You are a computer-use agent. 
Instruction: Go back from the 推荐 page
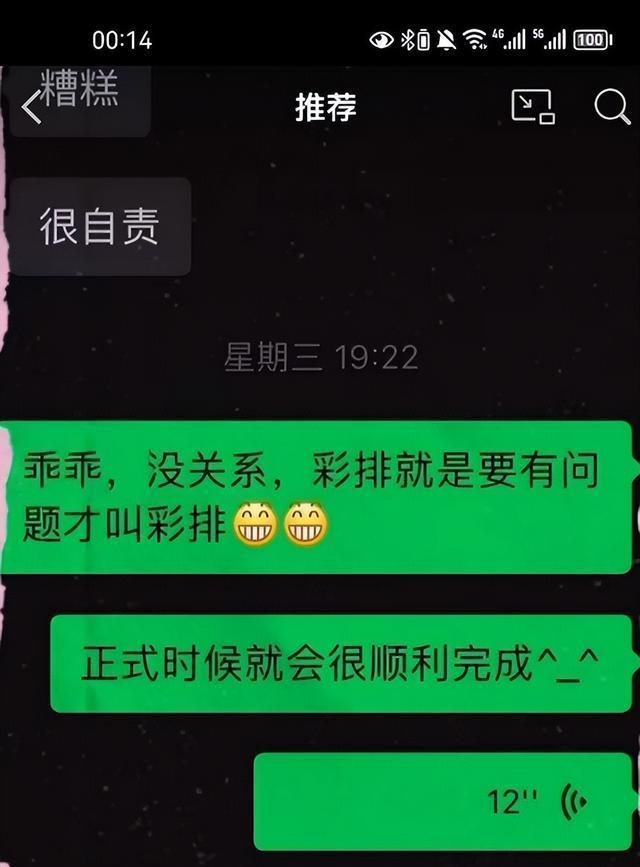[x=32, y=108]
